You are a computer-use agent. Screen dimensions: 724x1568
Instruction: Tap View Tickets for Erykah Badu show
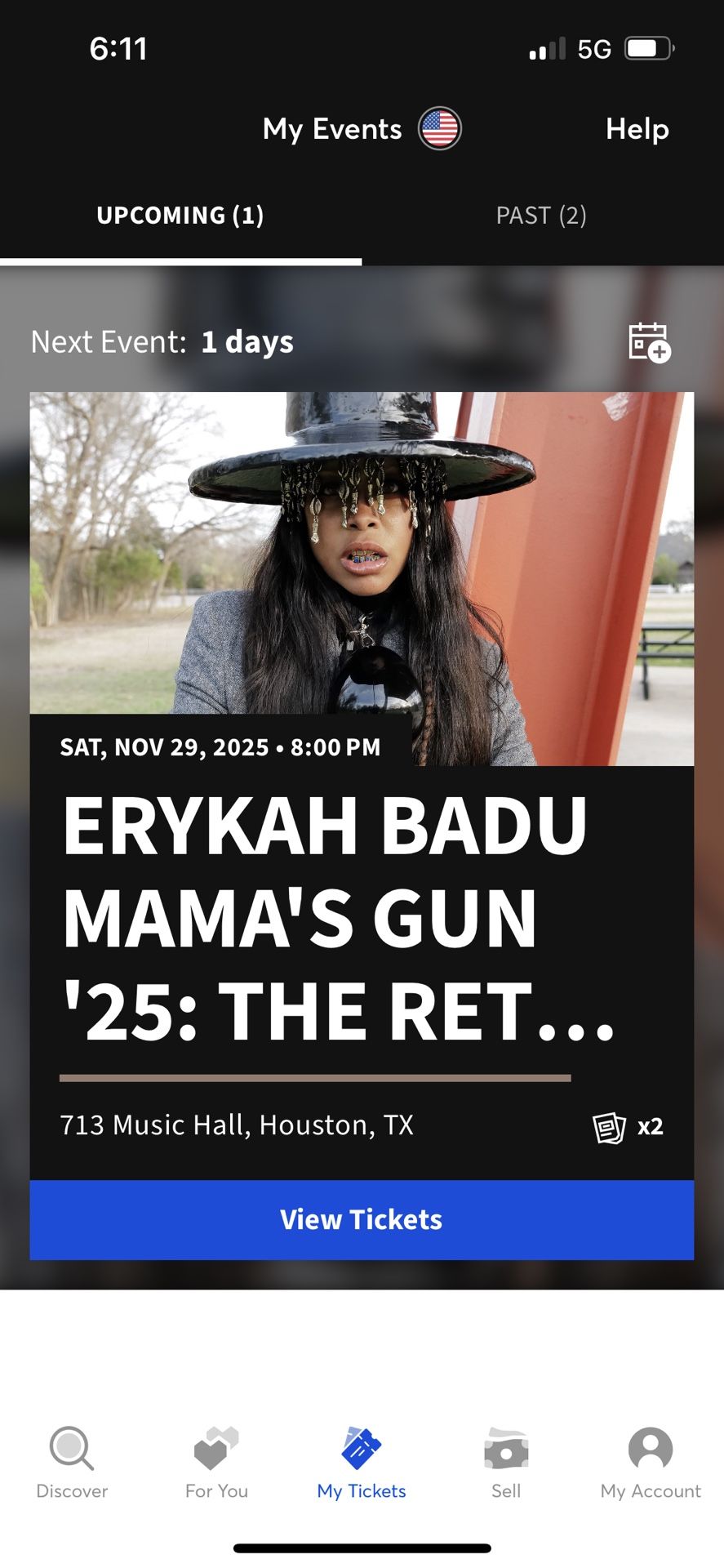pos(362,1219)
